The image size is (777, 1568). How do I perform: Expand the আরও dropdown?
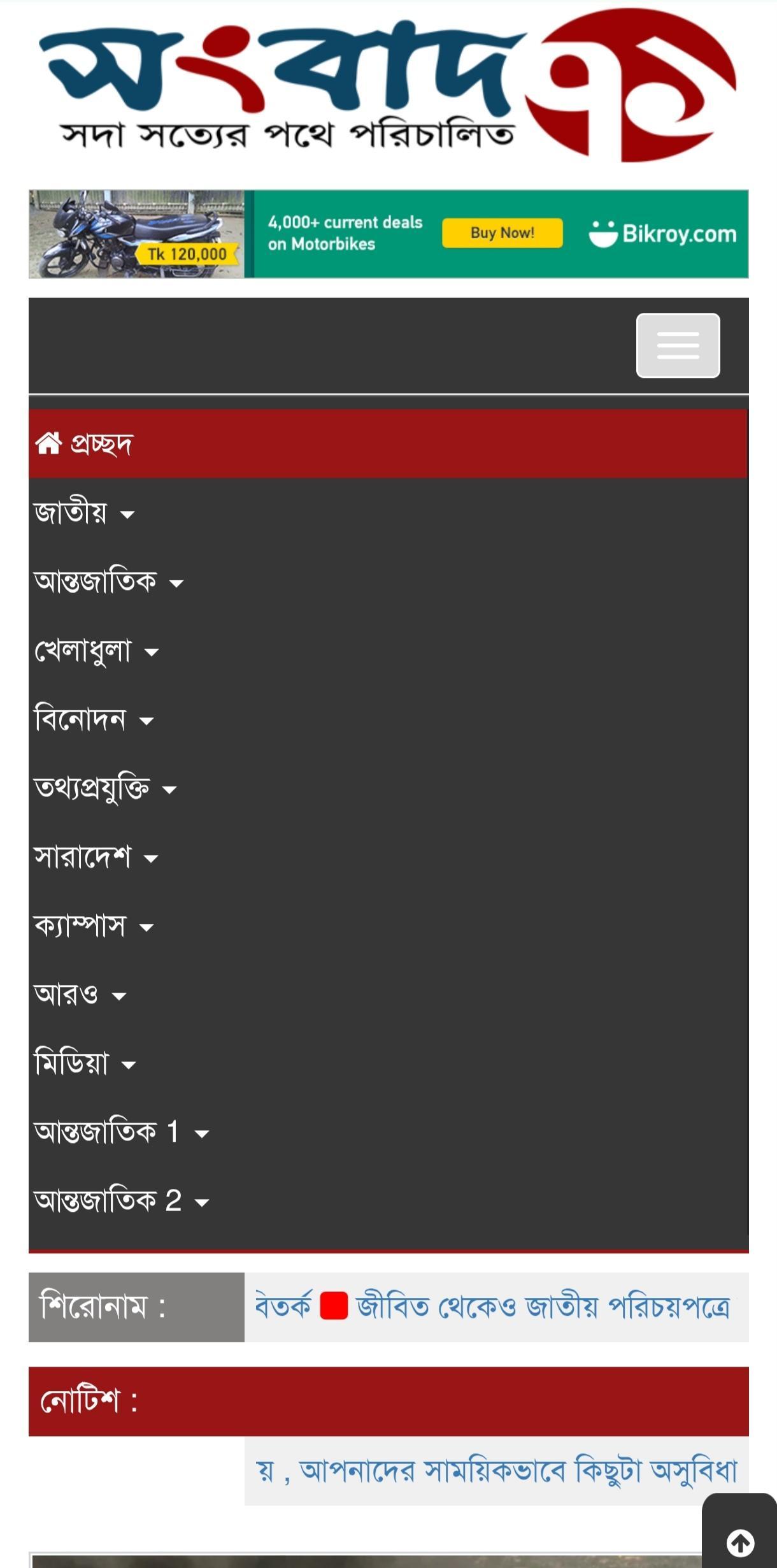click(x=80, y=994)
